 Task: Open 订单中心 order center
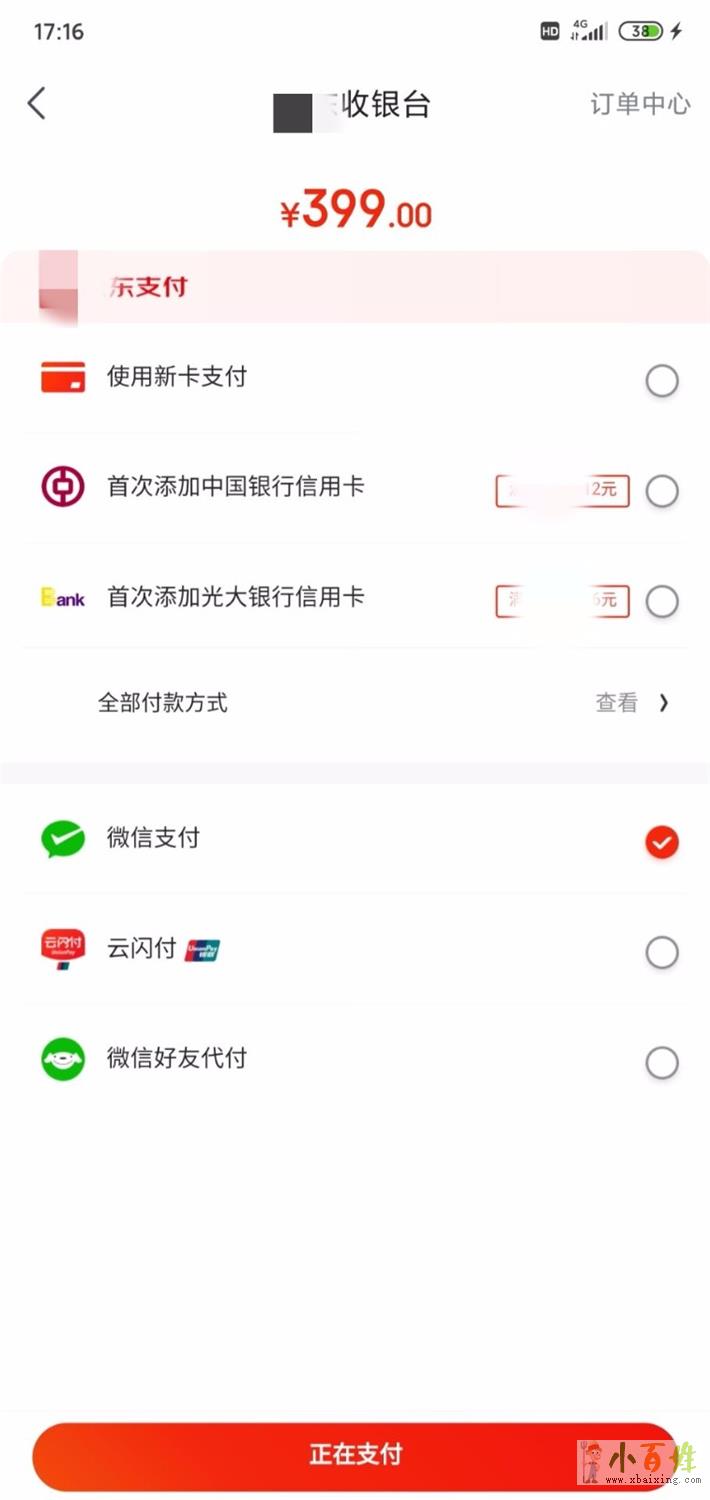639,104
